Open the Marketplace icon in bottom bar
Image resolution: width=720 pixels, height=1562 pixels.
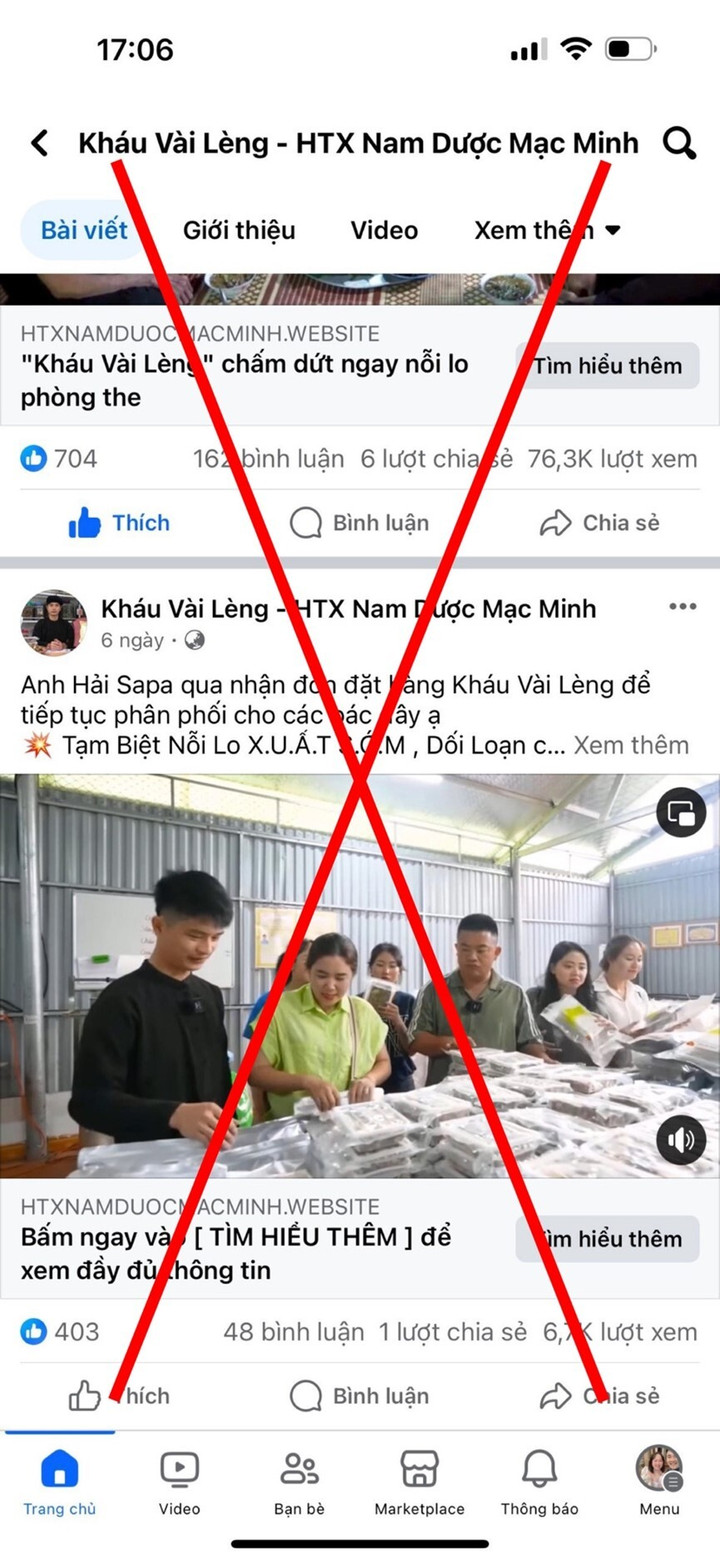point(419,1470)
